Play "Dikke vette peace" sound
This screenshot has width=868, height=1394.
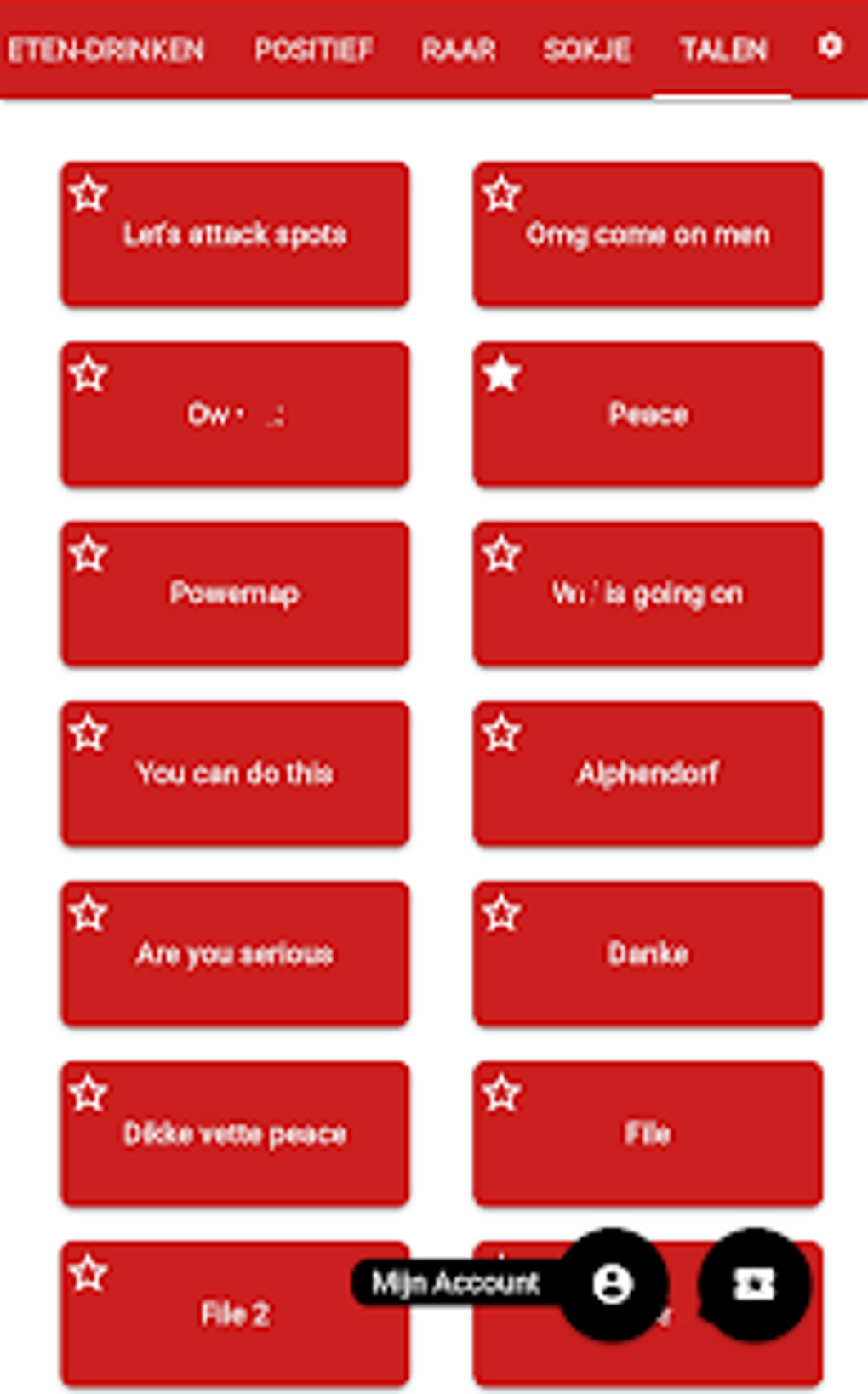click(x=235, y=1134)
